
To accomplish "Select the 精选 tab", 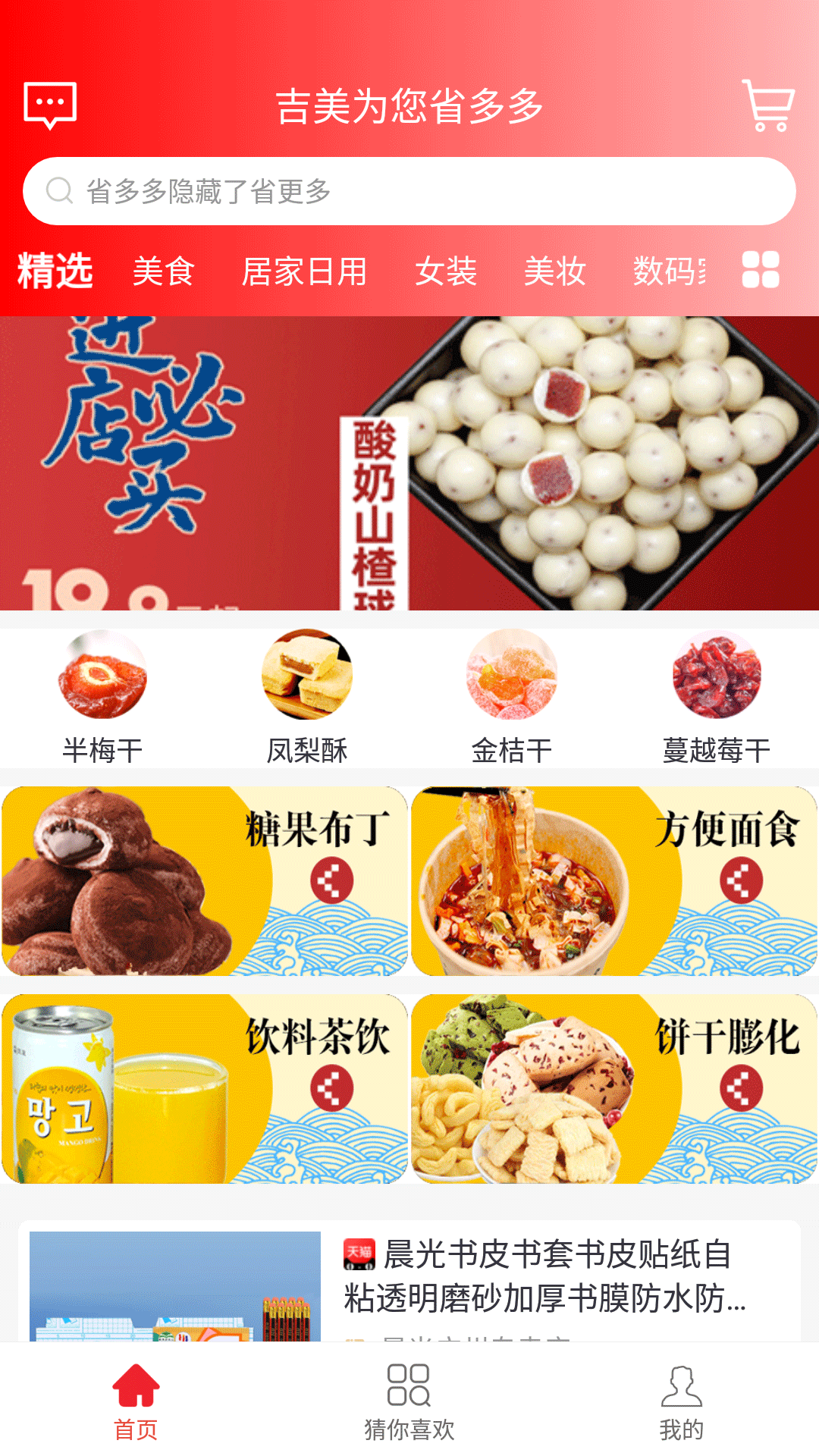I will coord(53,271).
